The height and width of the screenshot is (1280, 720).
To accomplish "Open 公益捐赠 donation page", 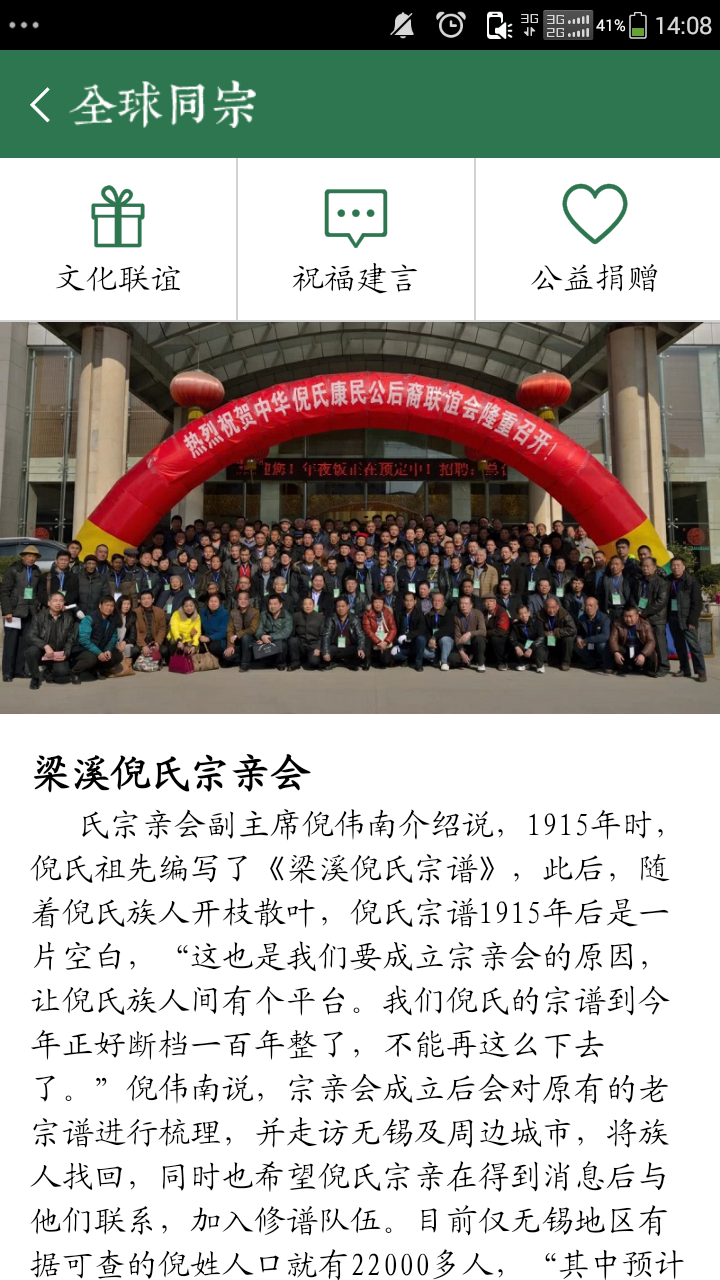I will (x=595, y=240).
